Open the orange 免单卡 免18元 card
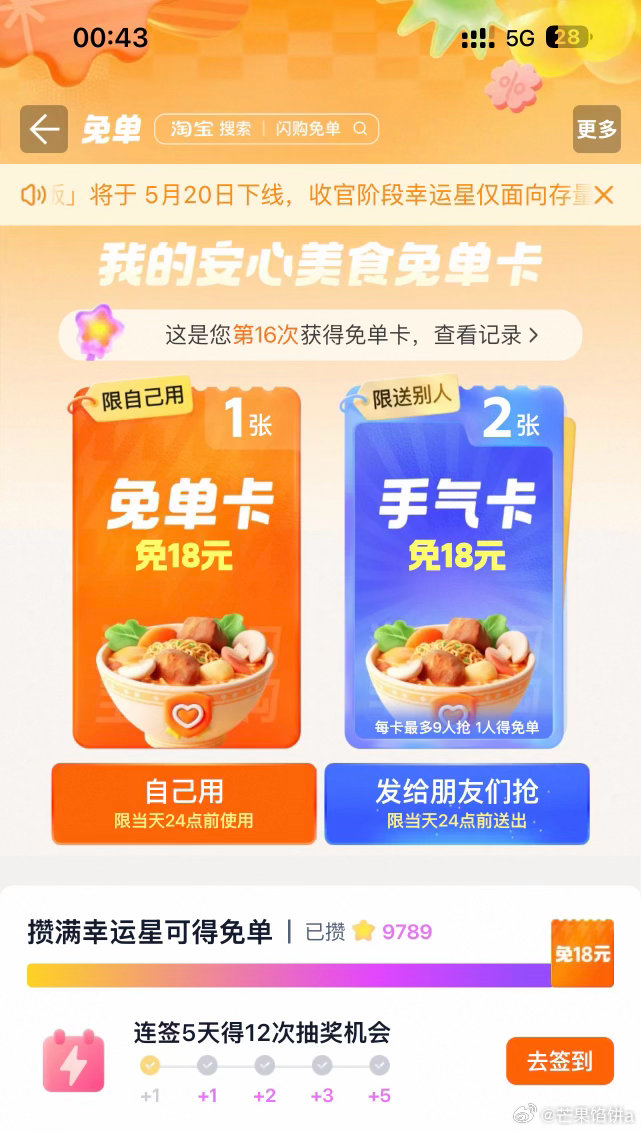Image resolution: width=641 pixels, height=1131 pixels. (x=186, y=567)
